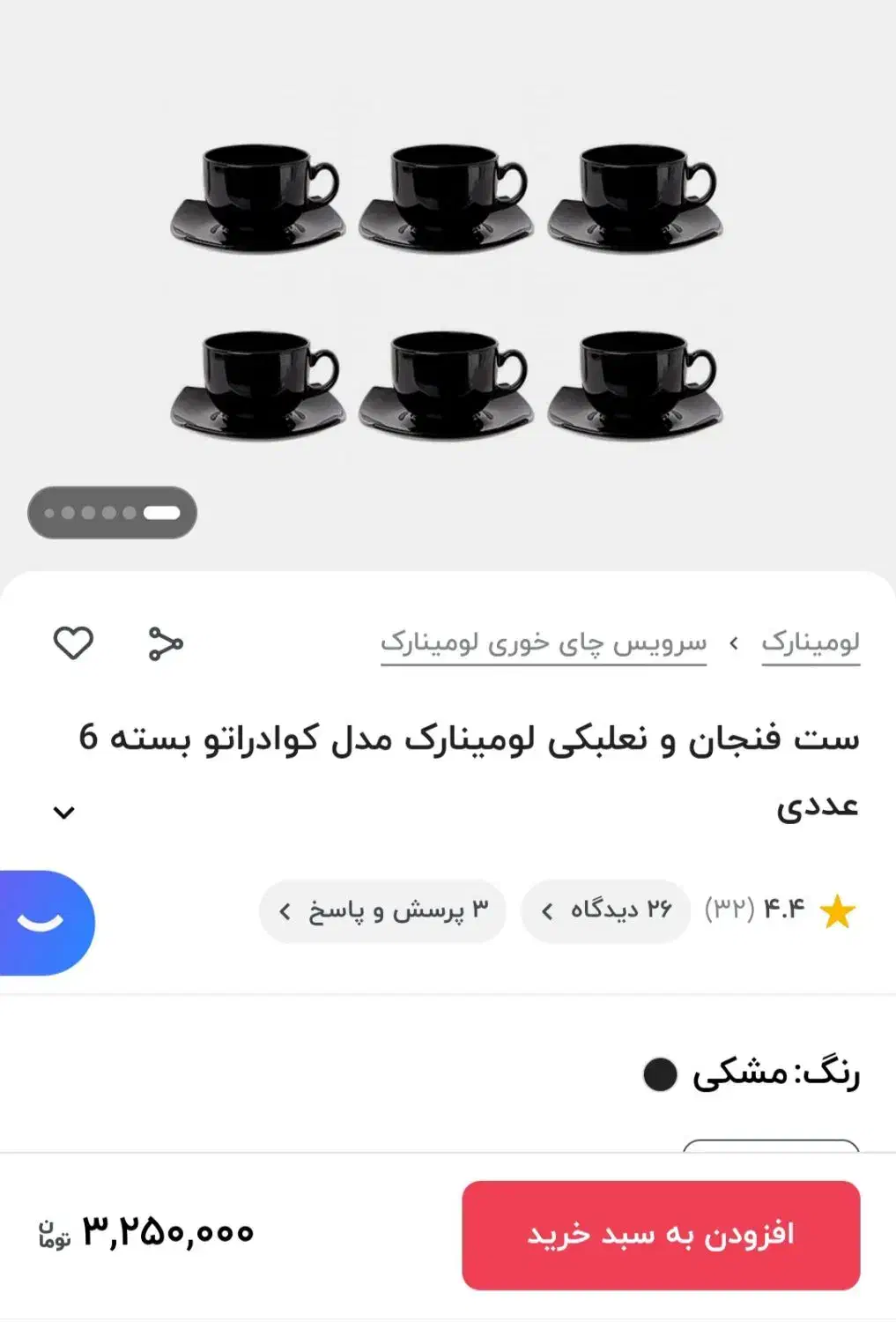The image size is (896, 1322).
Task: Open the لومینارک brand link
Action: coord(811,643)
